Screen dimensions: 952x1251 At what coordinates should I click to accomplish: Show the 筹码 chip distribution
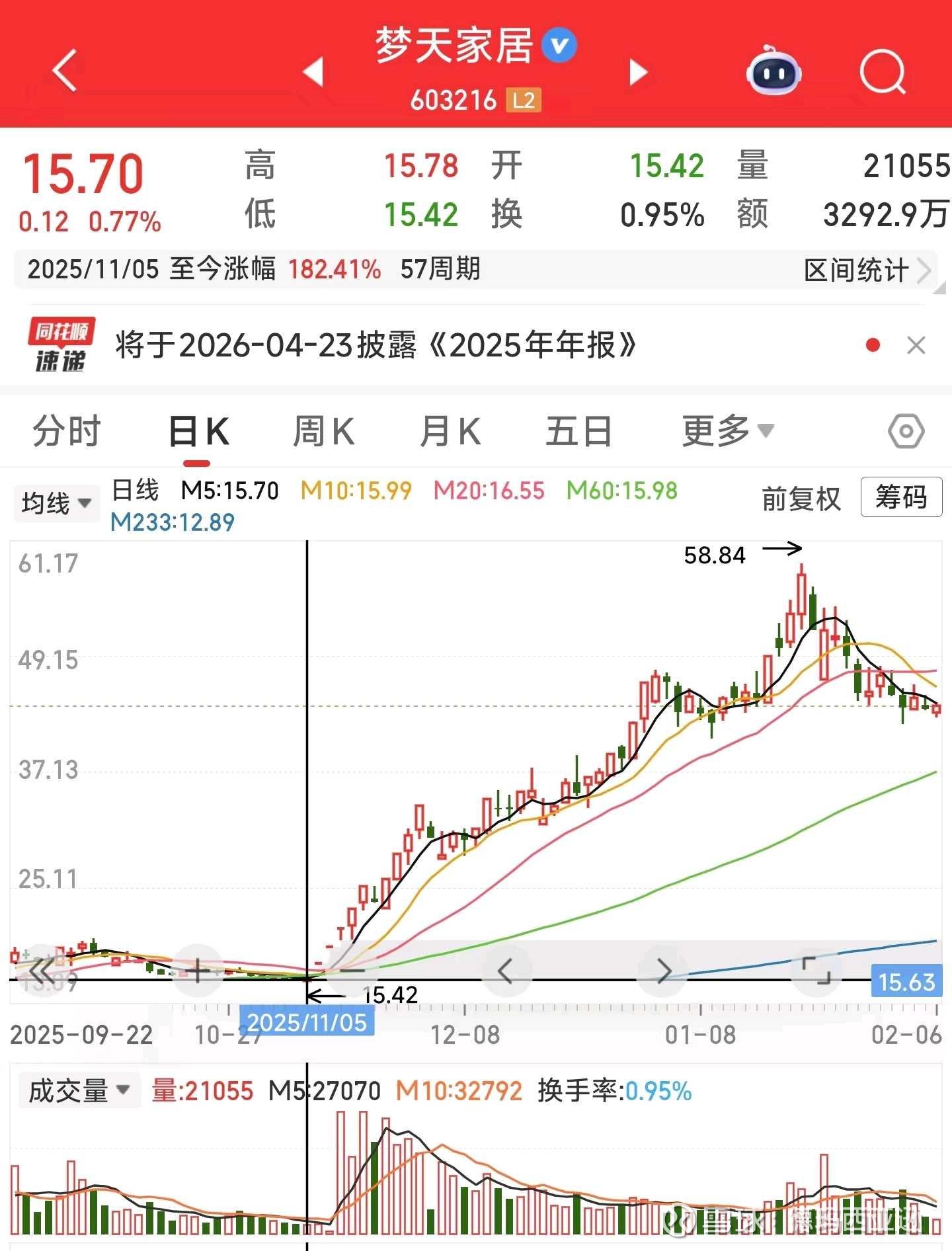(901, 497)
